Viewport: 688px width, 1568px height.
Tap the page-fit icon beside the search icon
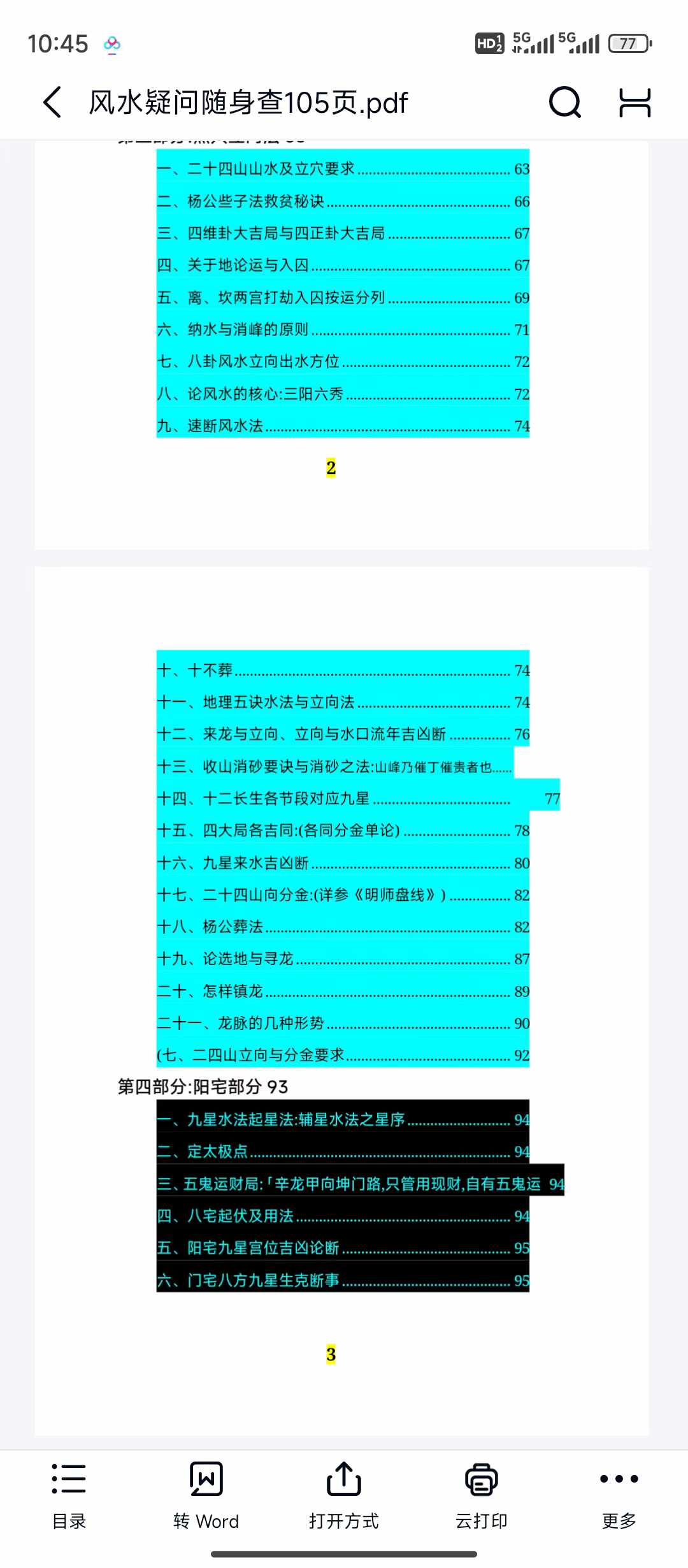coord(634,102)
